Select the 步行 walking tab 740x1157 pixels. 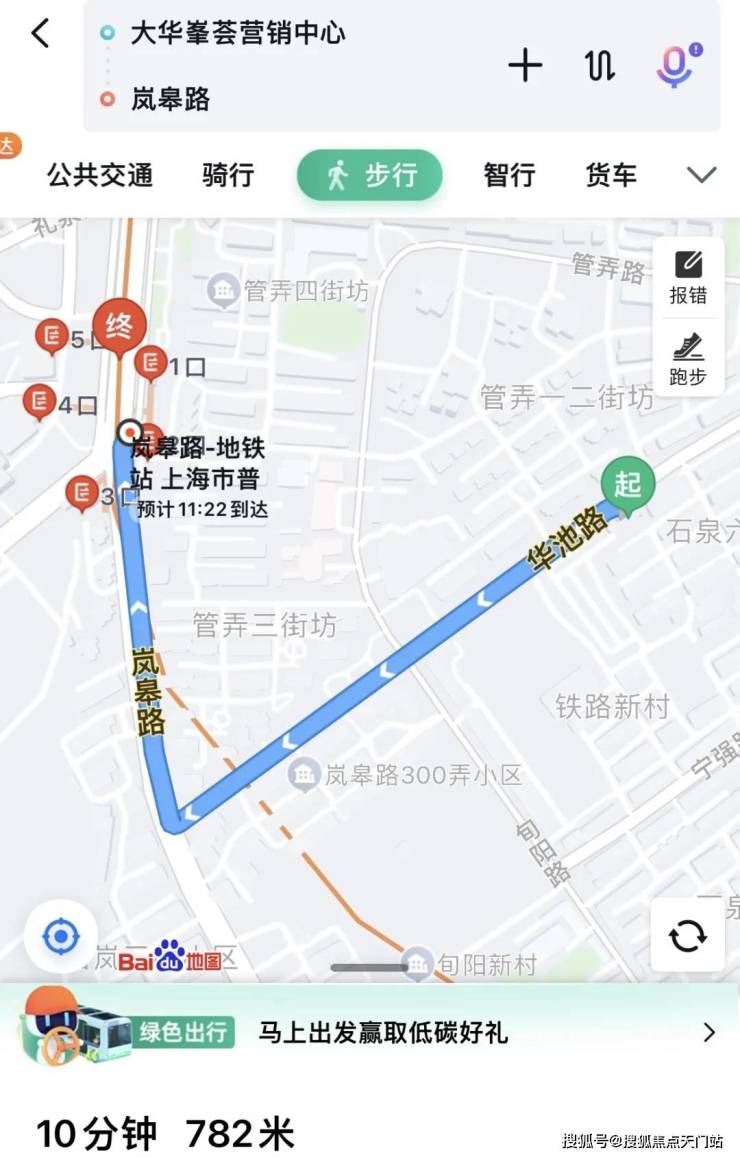point(370,176)
